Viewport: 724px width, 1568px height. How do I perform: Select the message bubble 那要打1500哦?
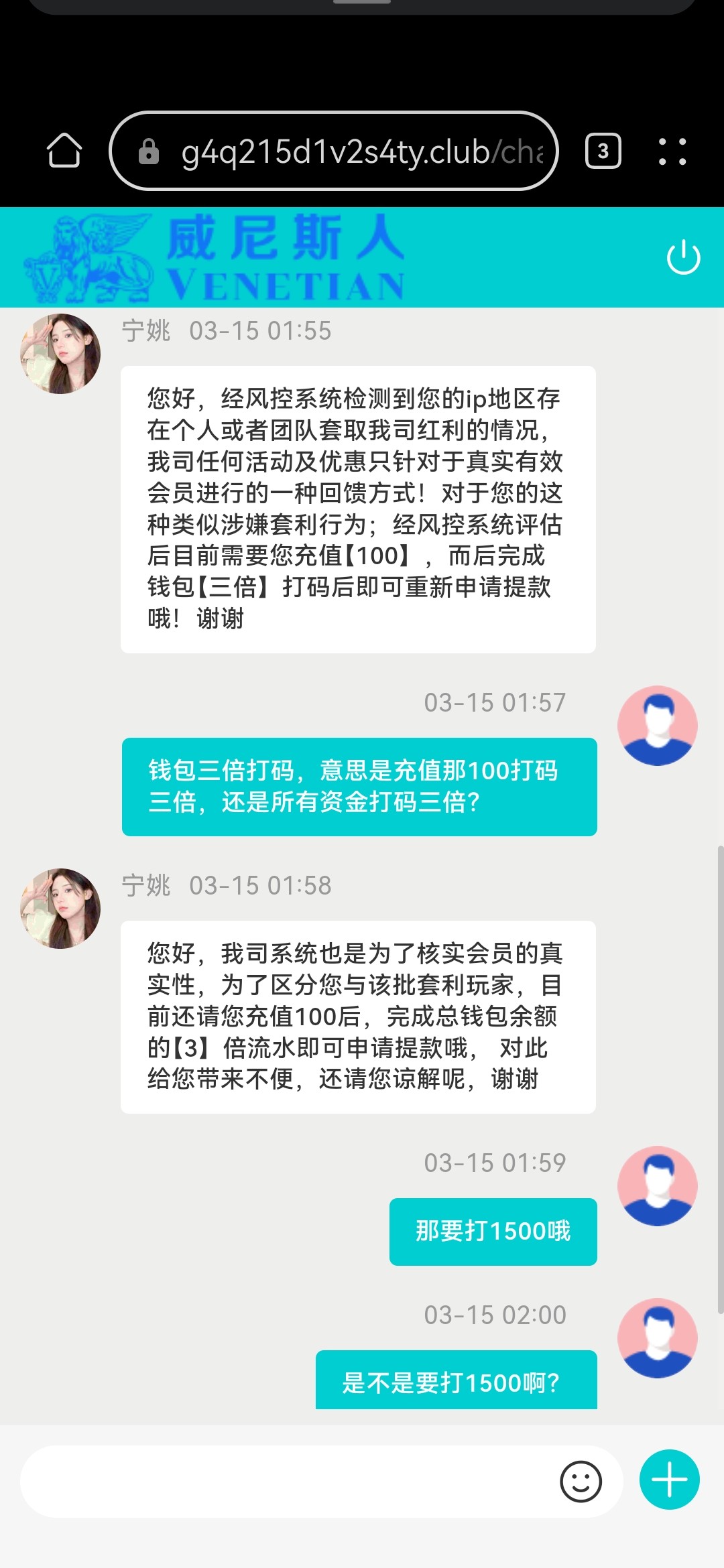coord(493,1232)
